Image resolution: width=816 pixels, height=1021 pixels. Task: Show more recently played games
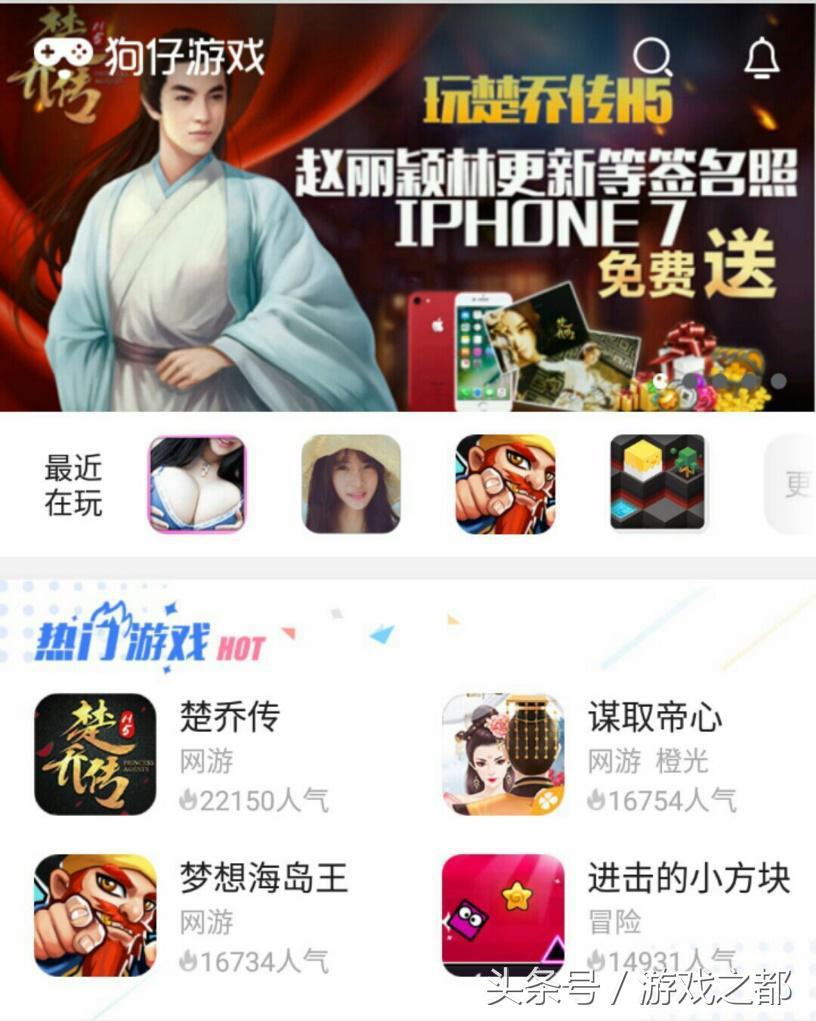pos(794,485)
